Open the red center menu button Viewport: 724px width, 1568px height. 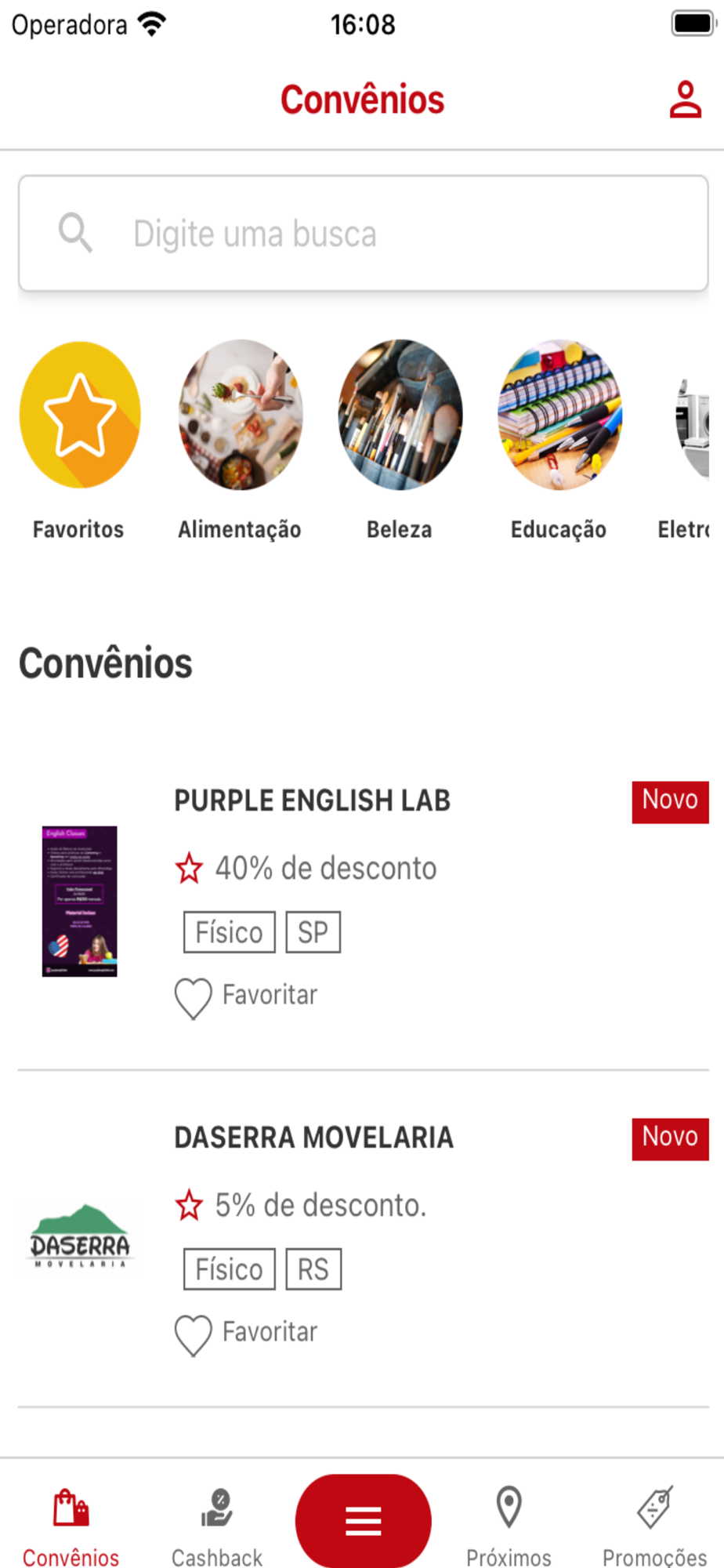(363, 1521)
